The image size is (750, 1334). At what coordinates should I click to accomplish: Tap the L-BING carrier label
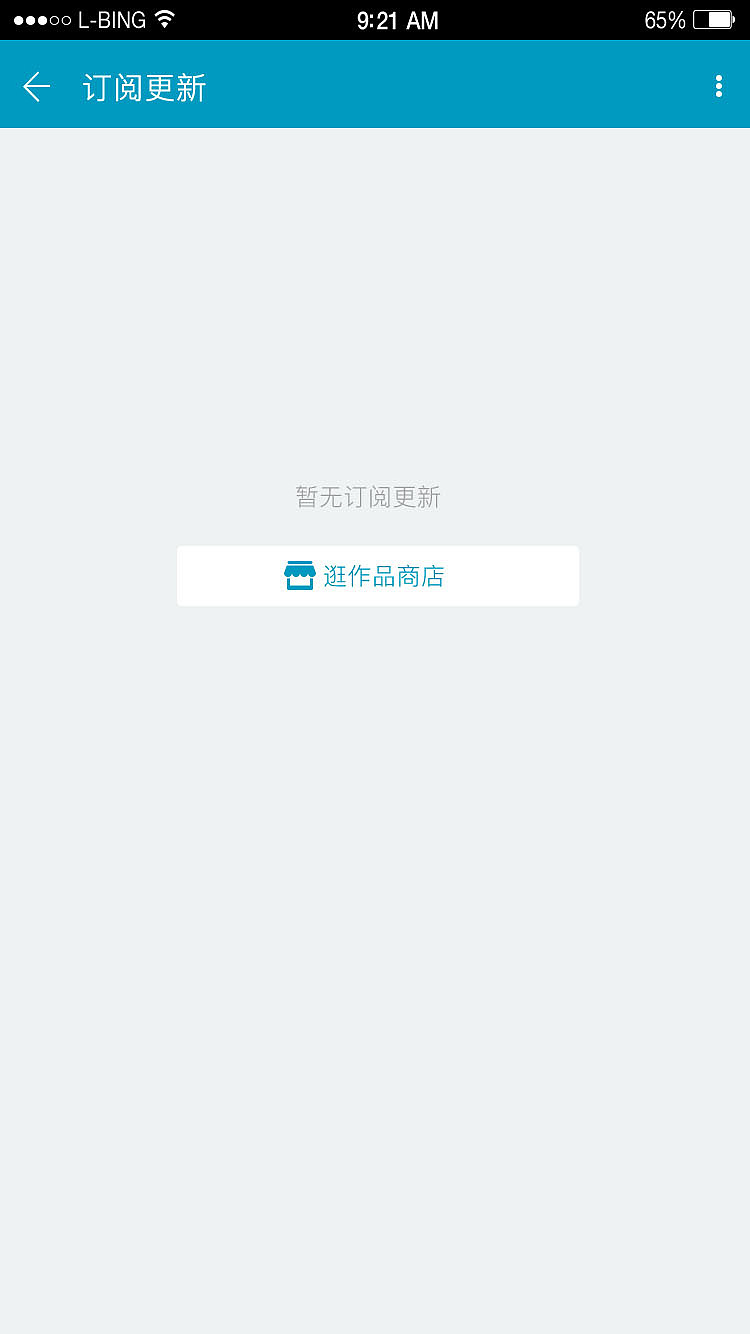(x=112, y=19)
